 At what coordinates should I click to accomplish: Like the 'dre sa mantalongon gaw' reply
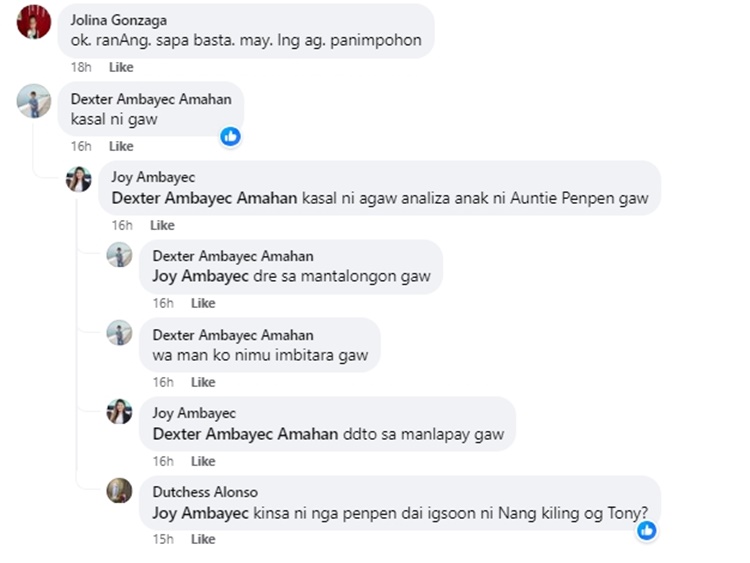click(x=202, y=303)
